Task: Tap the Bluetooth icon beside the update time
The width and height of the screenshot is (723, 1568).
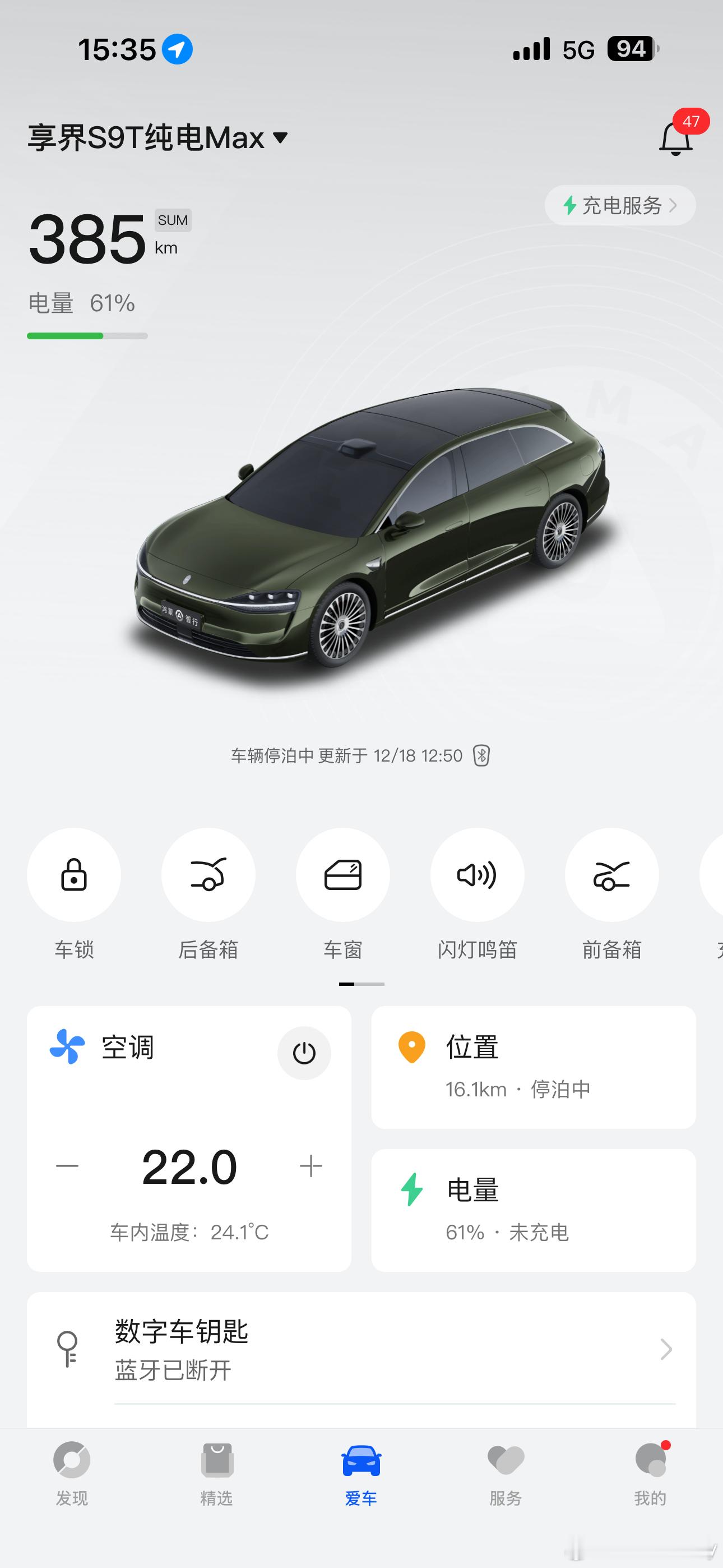Action: pyautogui.click(x=480, y=755)
